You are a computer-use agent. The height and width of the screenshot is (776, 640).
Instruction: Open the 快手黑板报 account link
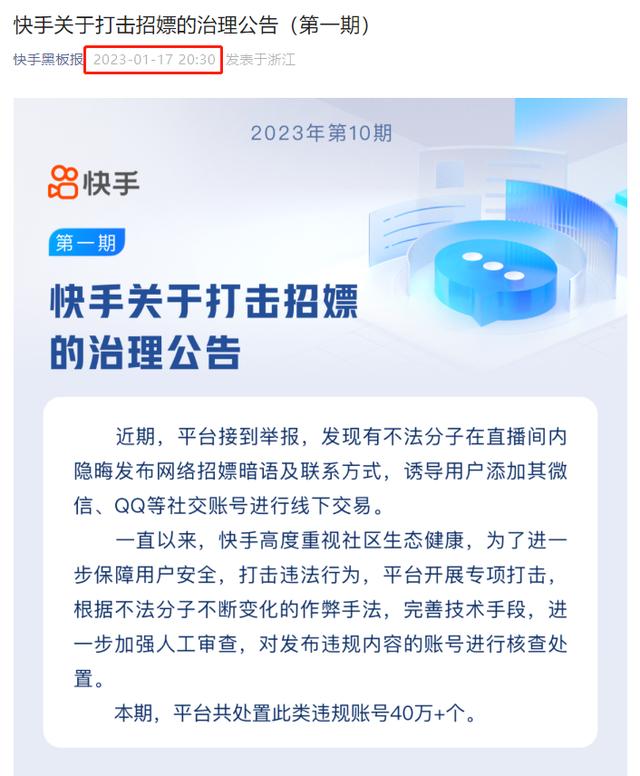[48, 60]
